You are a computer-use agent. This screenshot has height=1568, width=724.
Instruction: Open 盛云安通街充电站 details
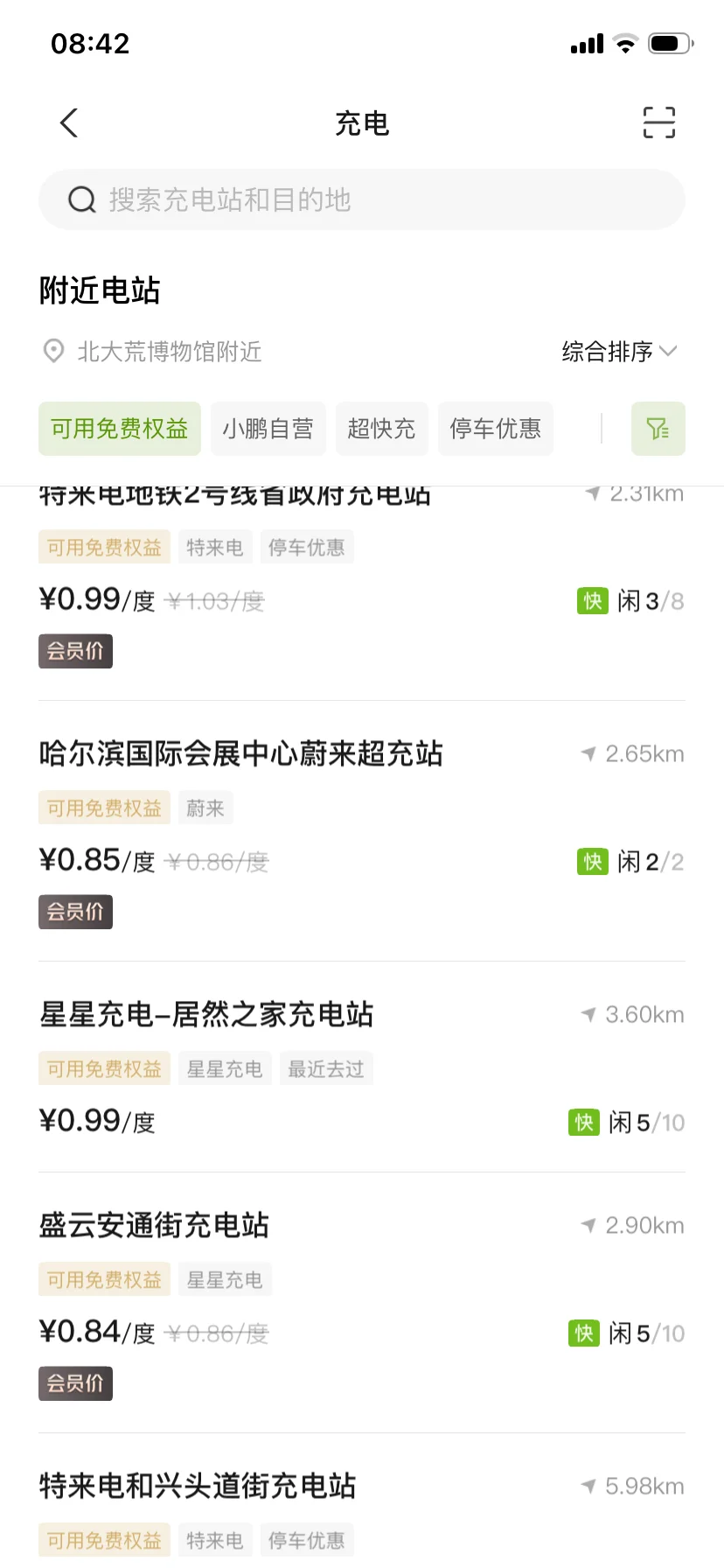362,1303
